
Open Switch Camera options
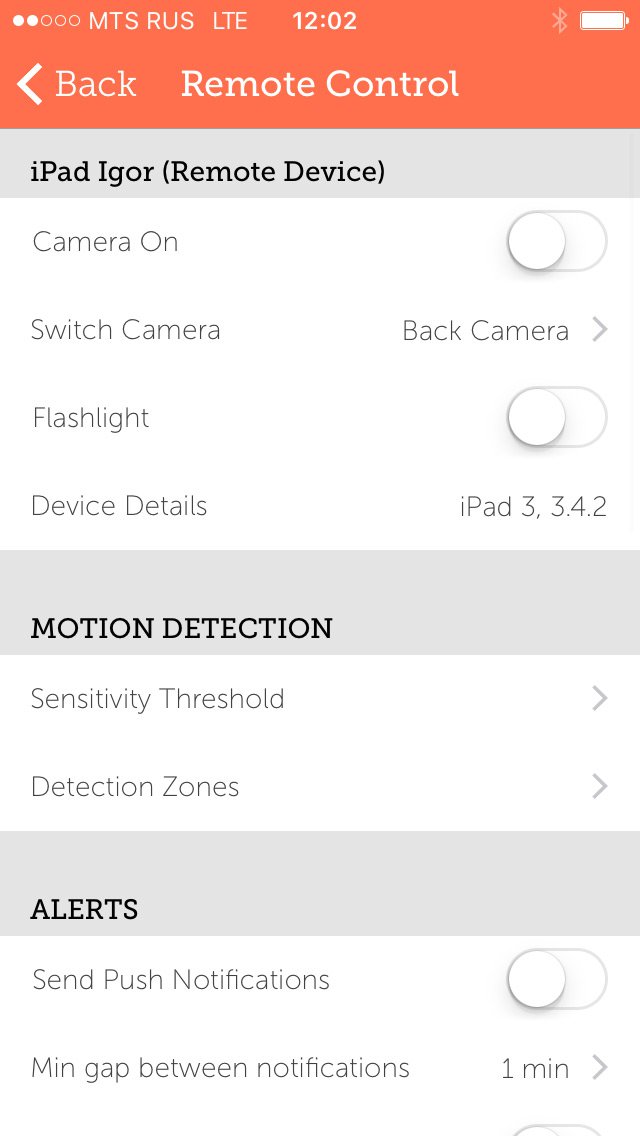point(320,330)
